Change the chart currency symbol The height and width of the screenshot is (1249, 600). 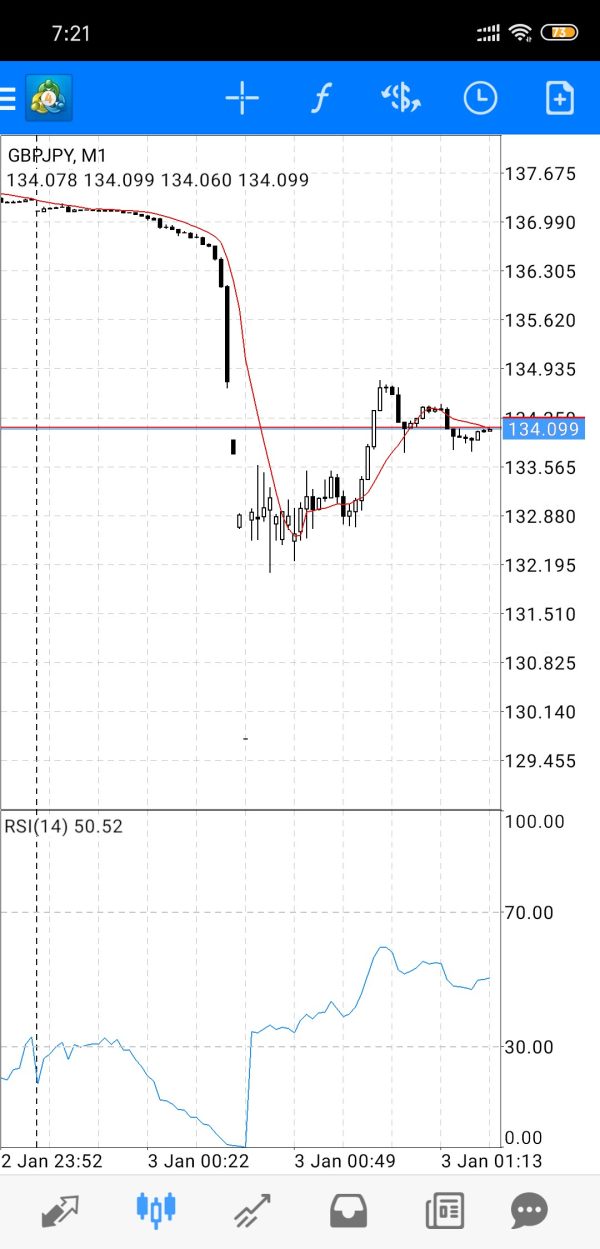(x=401, y=98)
